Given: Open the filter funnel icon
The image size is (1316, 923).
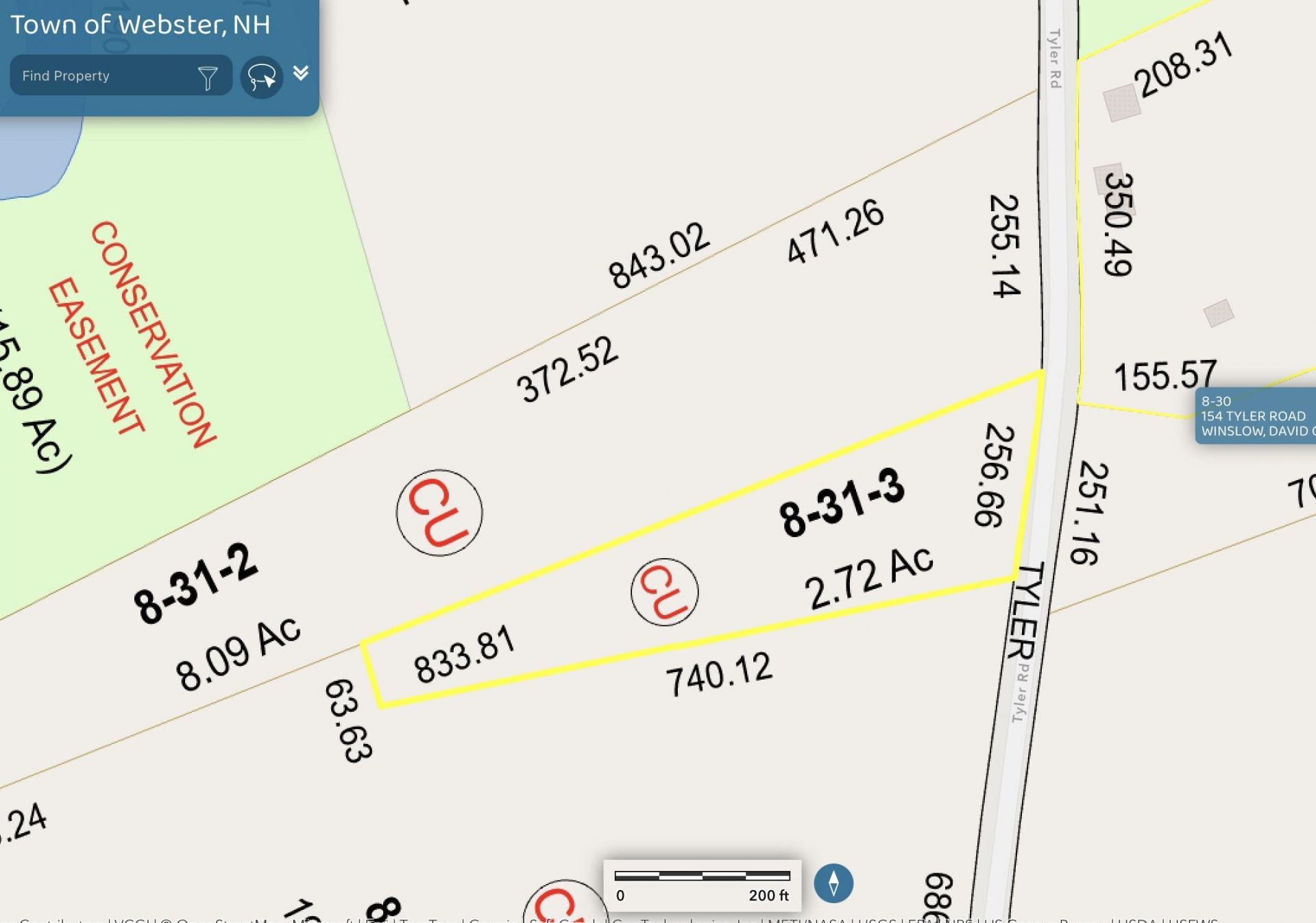Looking at the screenshot, I should [208, 77].
